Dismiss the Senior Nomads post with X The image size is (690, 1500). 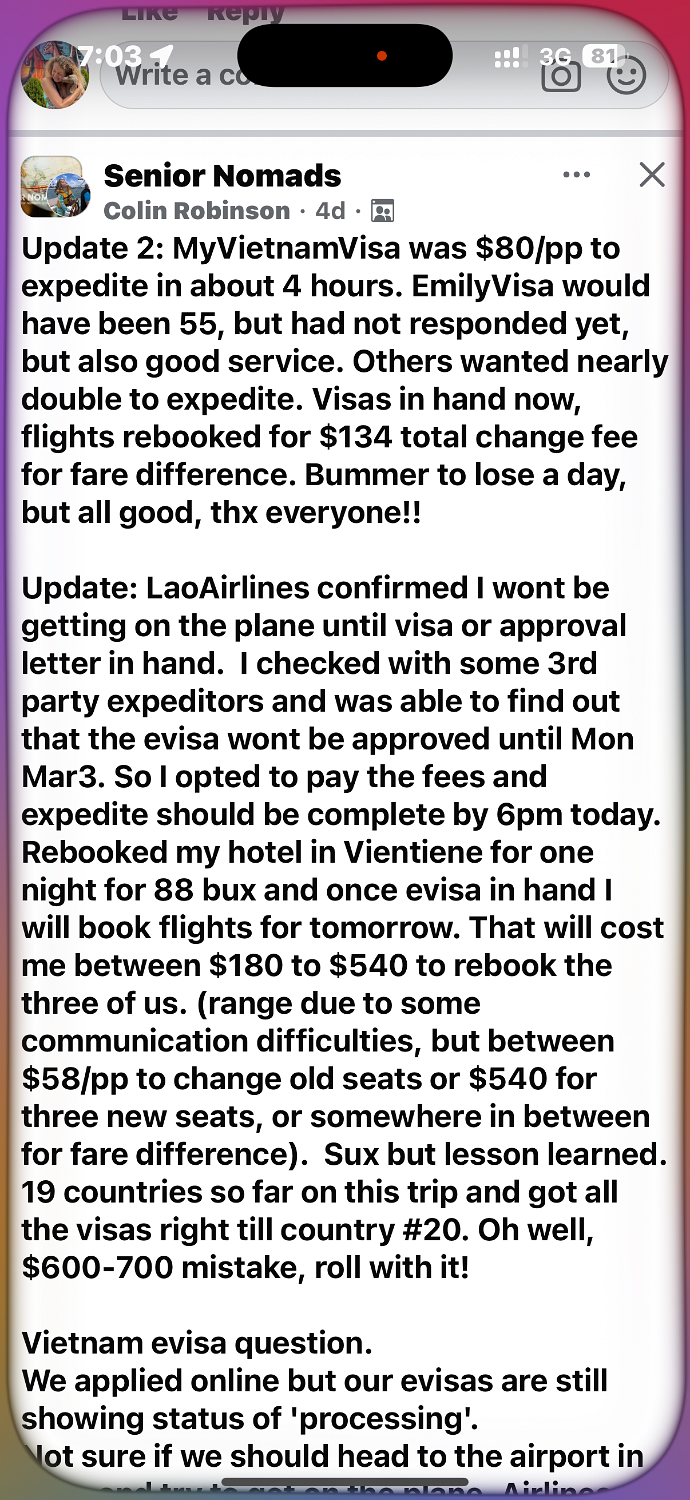[x=652, y=175]
